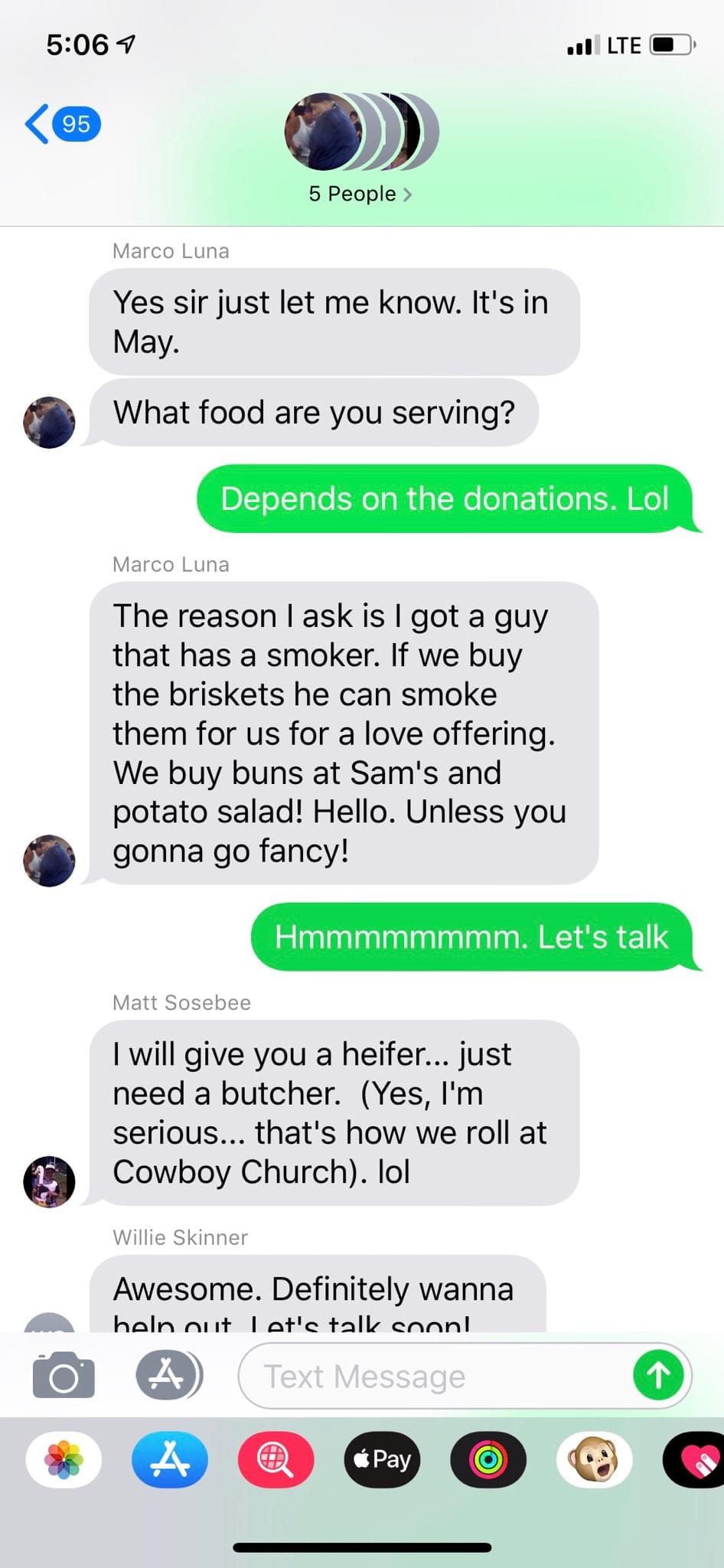The width and height of the screenshot is (724, 1568).
Task: Tap the Text Message input field
Action: click(436, 1377)
